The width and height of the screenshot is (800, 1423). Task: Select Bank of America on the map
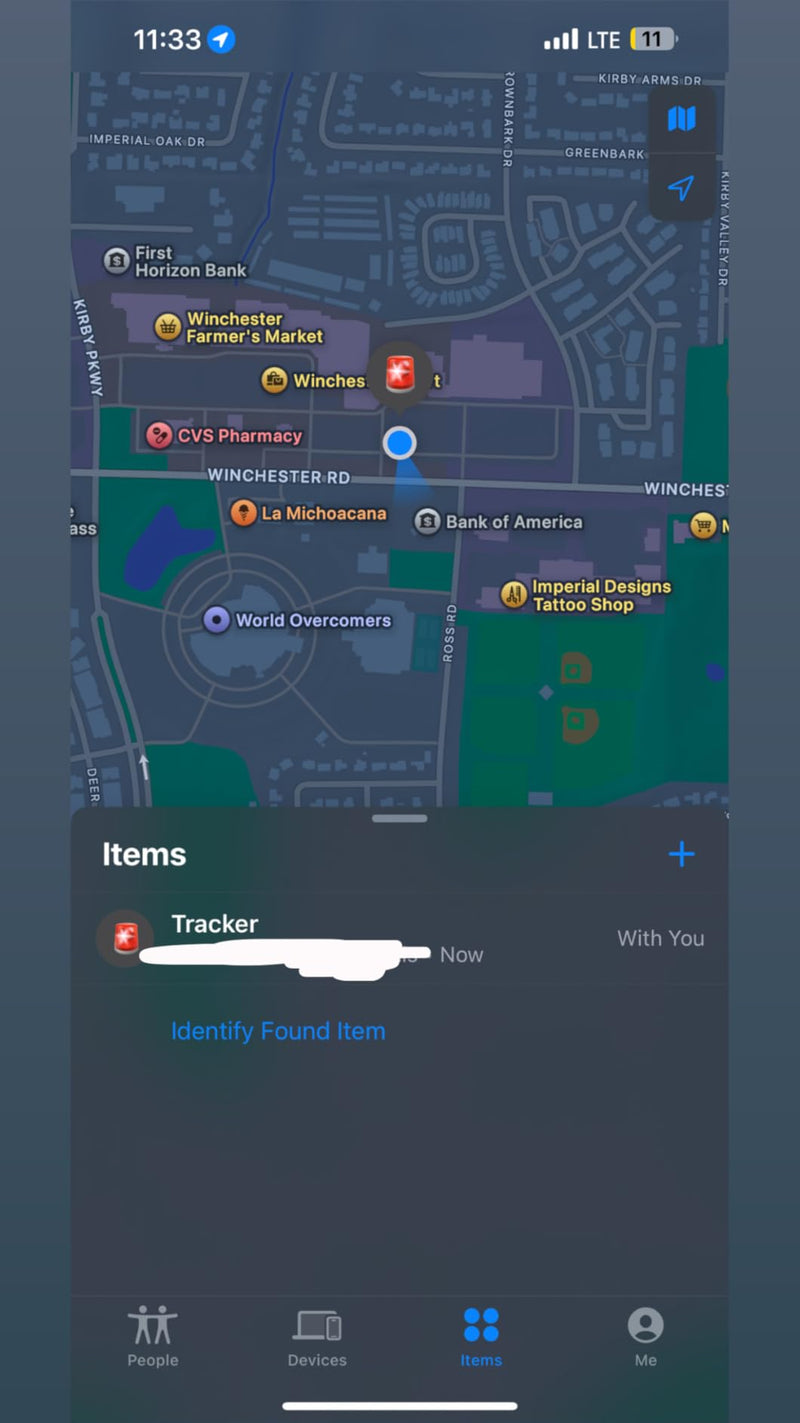[x=428, y=521]
